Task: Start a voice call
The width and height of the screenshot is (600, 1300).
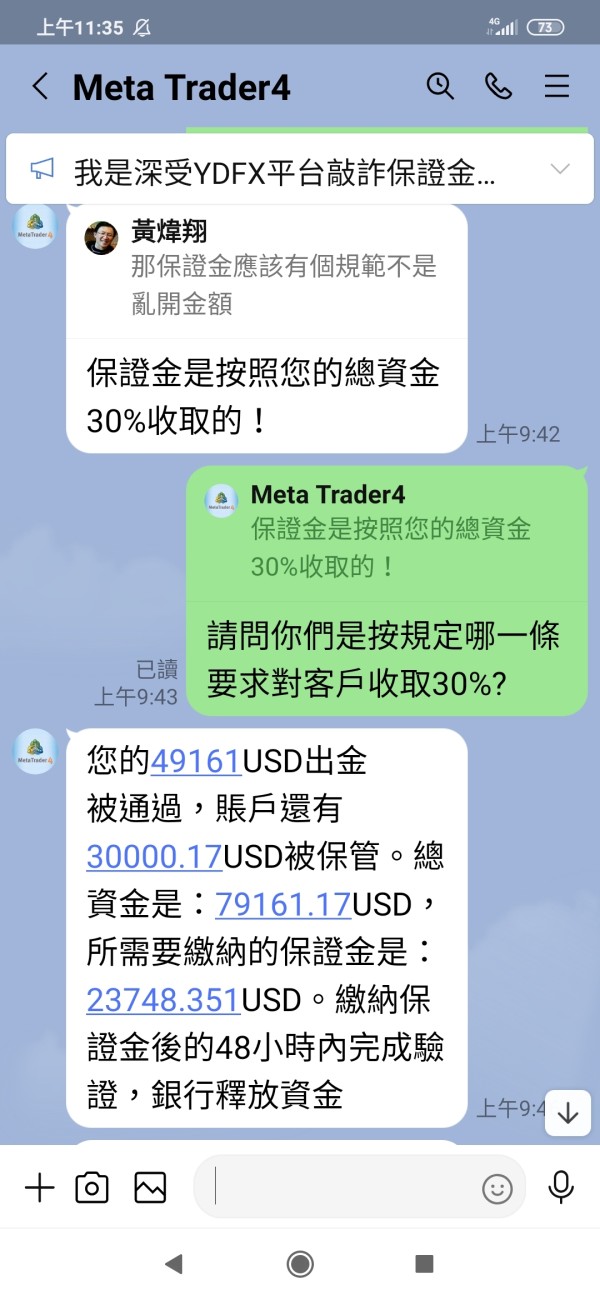Action: click(x=498, y=87)
